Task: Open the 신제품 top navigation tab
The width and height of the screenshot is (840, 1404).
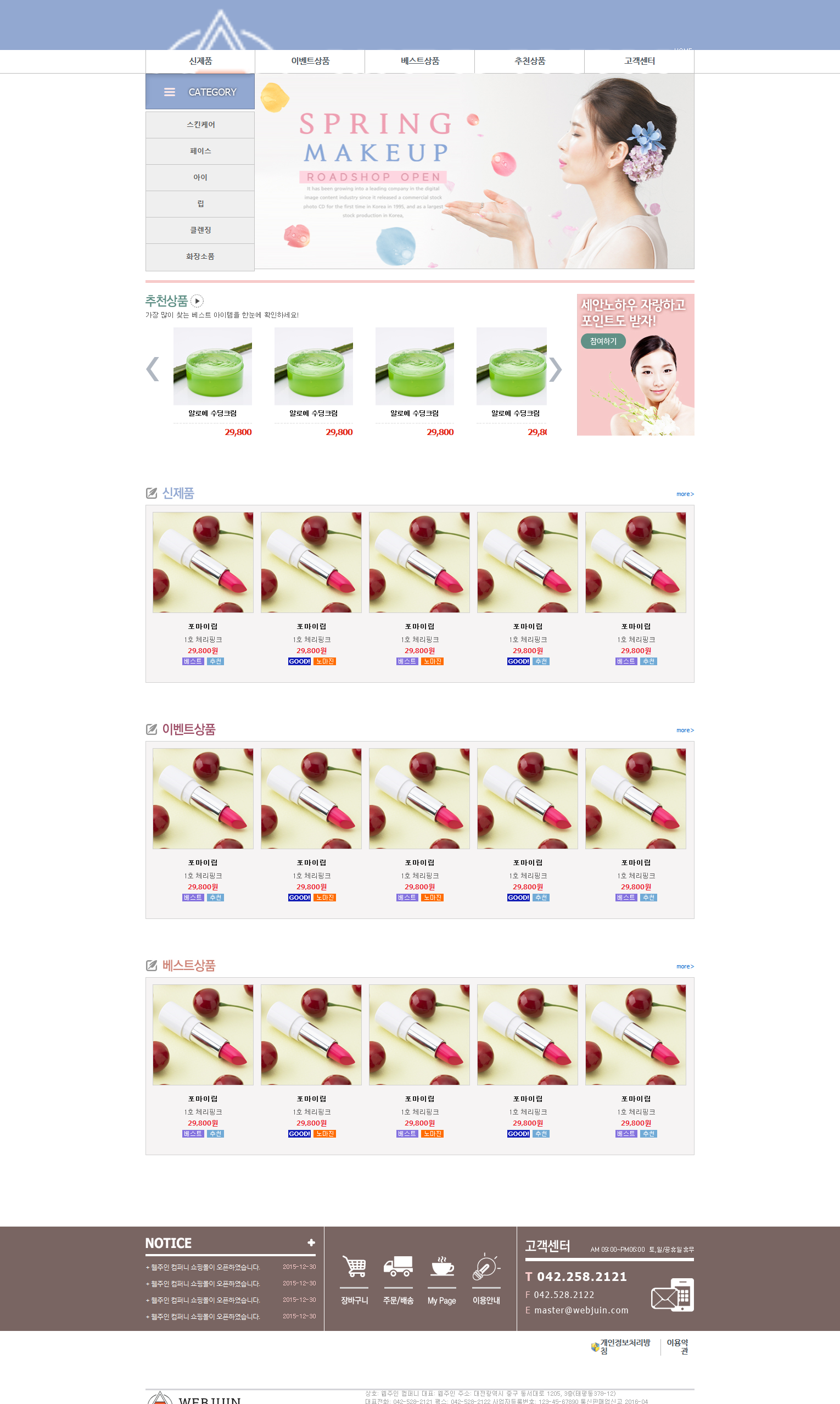Action: [x=200, y=61]
